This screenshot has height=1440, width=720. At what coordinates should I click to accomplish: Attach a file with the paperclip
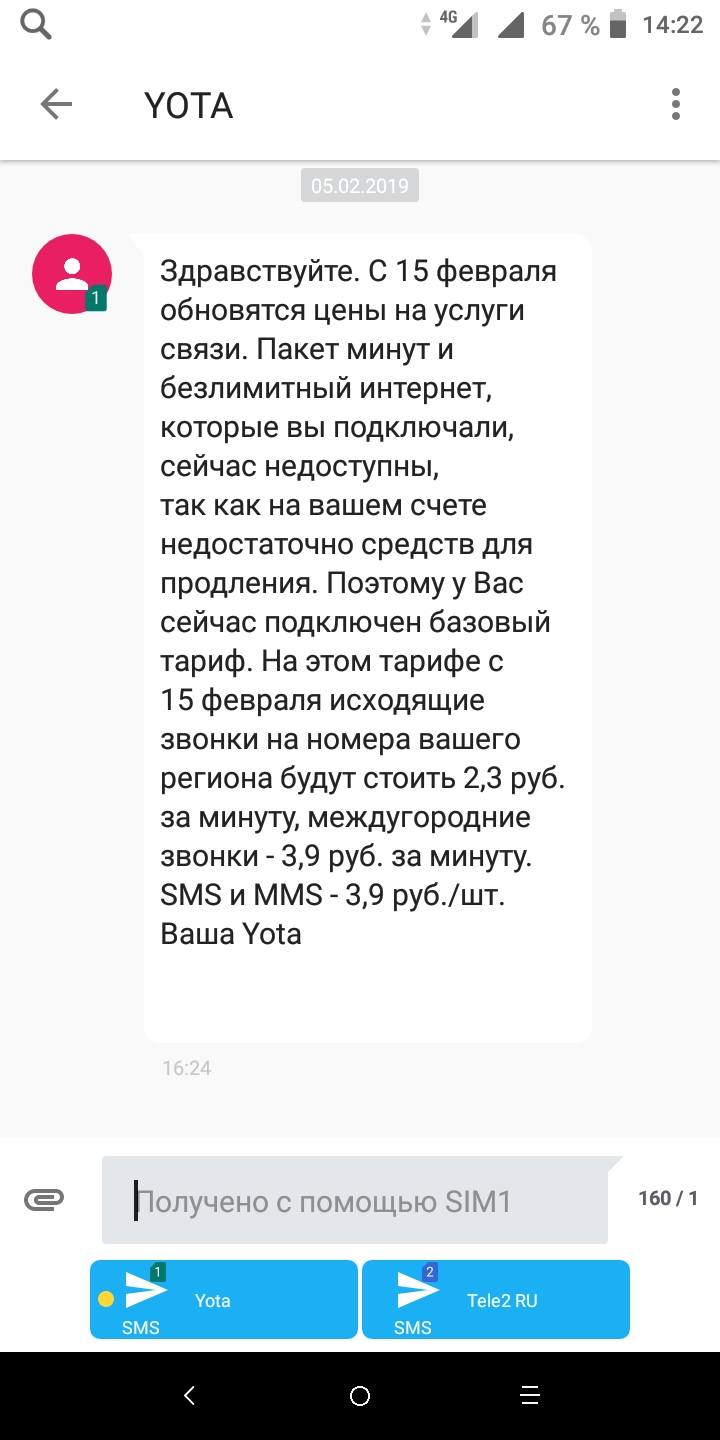(x=44, y=1199)
